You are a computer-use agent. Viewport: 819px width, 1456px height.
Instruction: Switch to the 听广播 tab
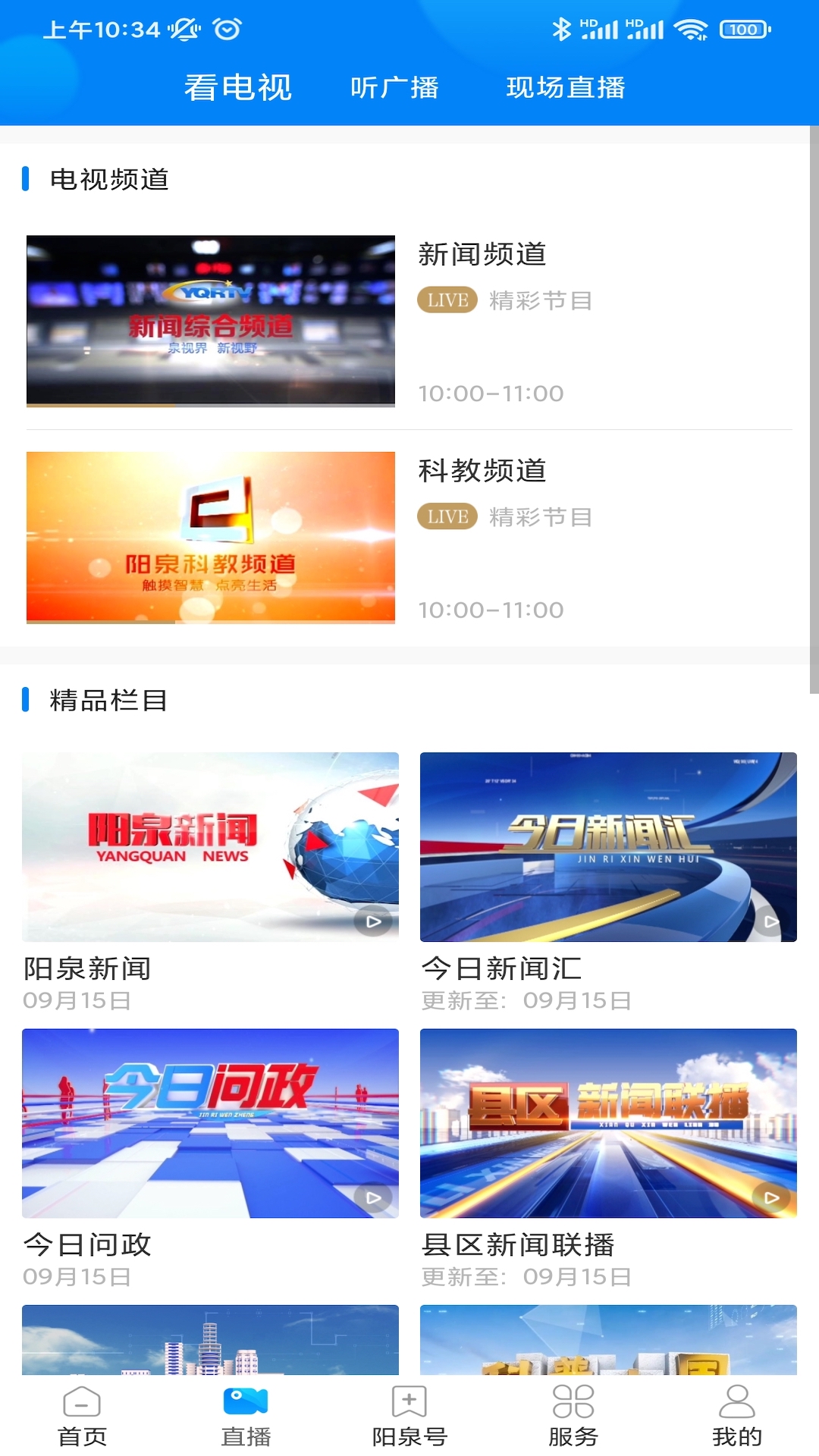[397, 87]
